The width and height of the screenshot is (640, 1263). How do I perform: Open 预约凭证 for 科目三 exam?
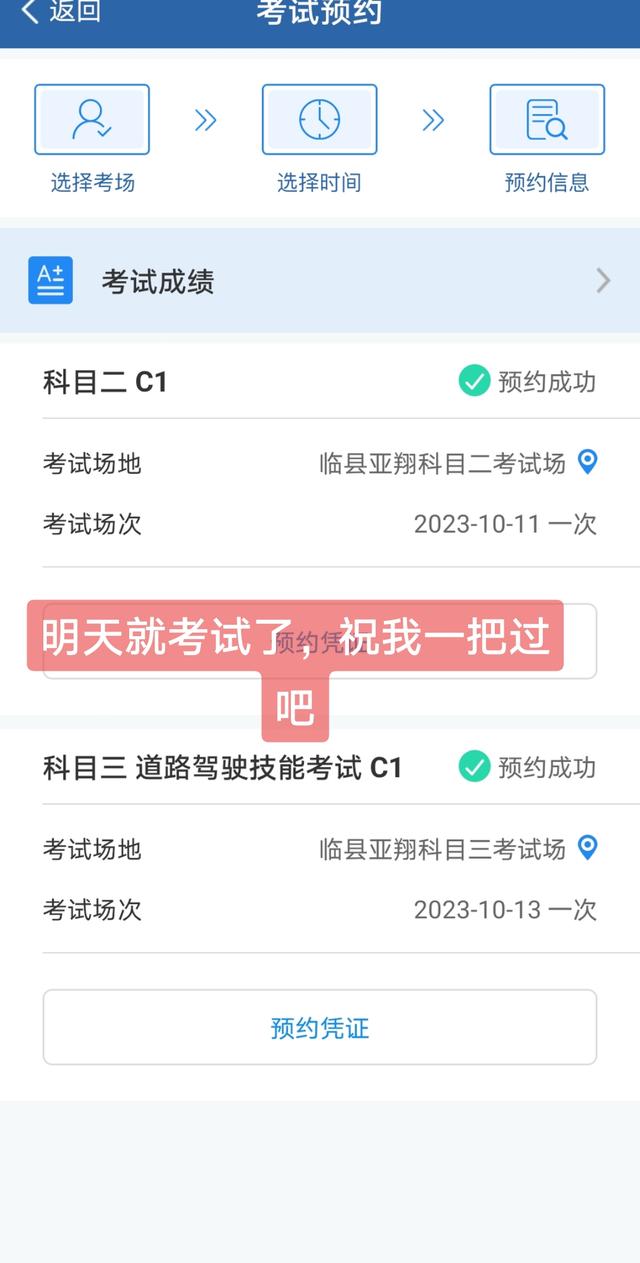[320, 1027]
